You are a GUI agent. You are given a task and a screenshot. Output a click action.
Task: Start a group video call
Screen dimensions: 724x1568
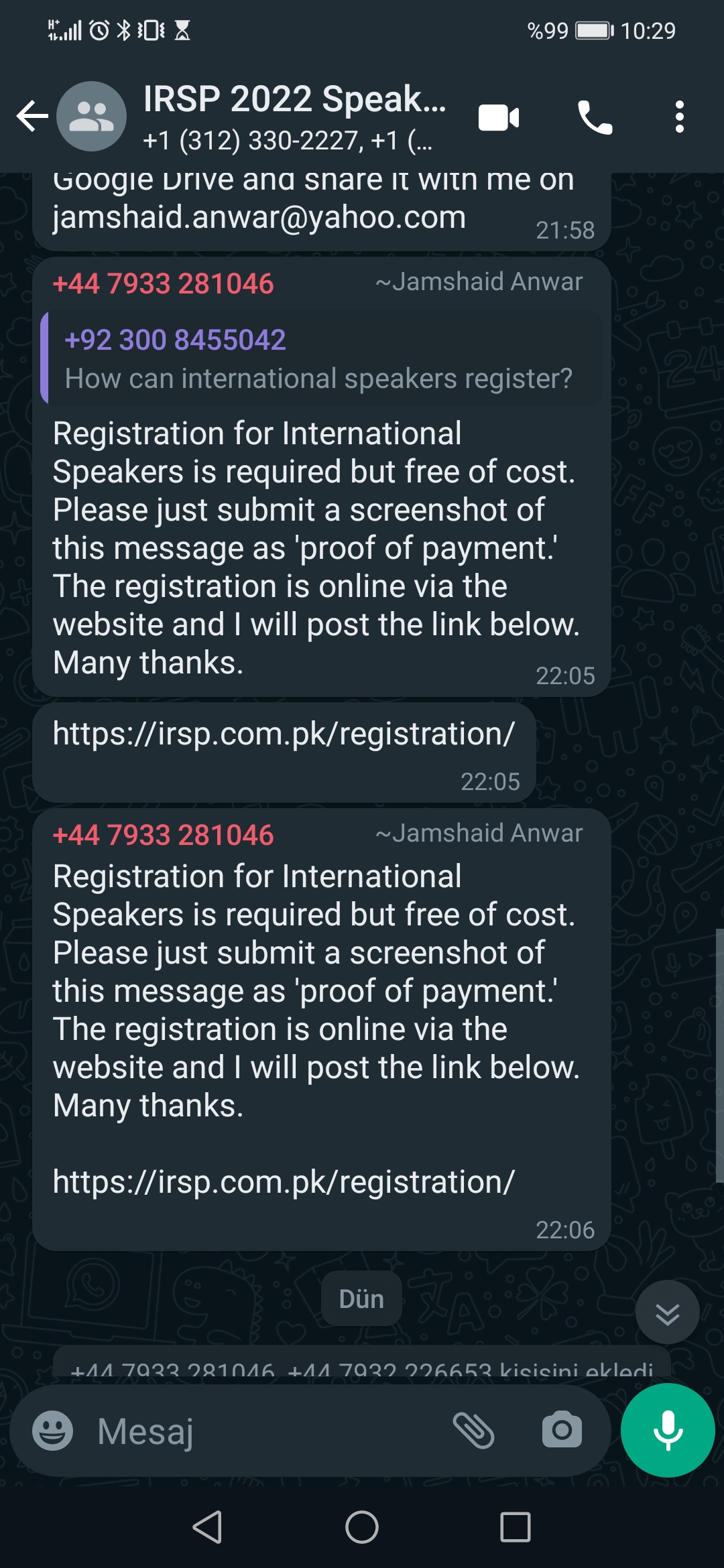[x=499, y=118]
